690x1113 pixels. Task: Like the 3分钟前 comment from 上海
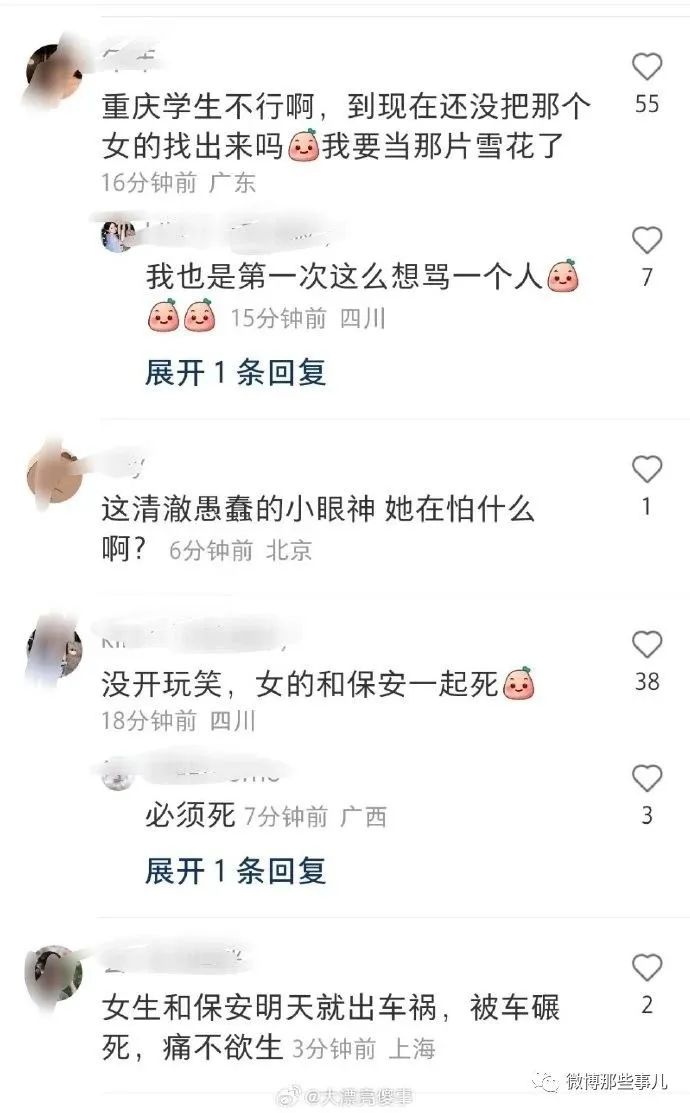647,967
